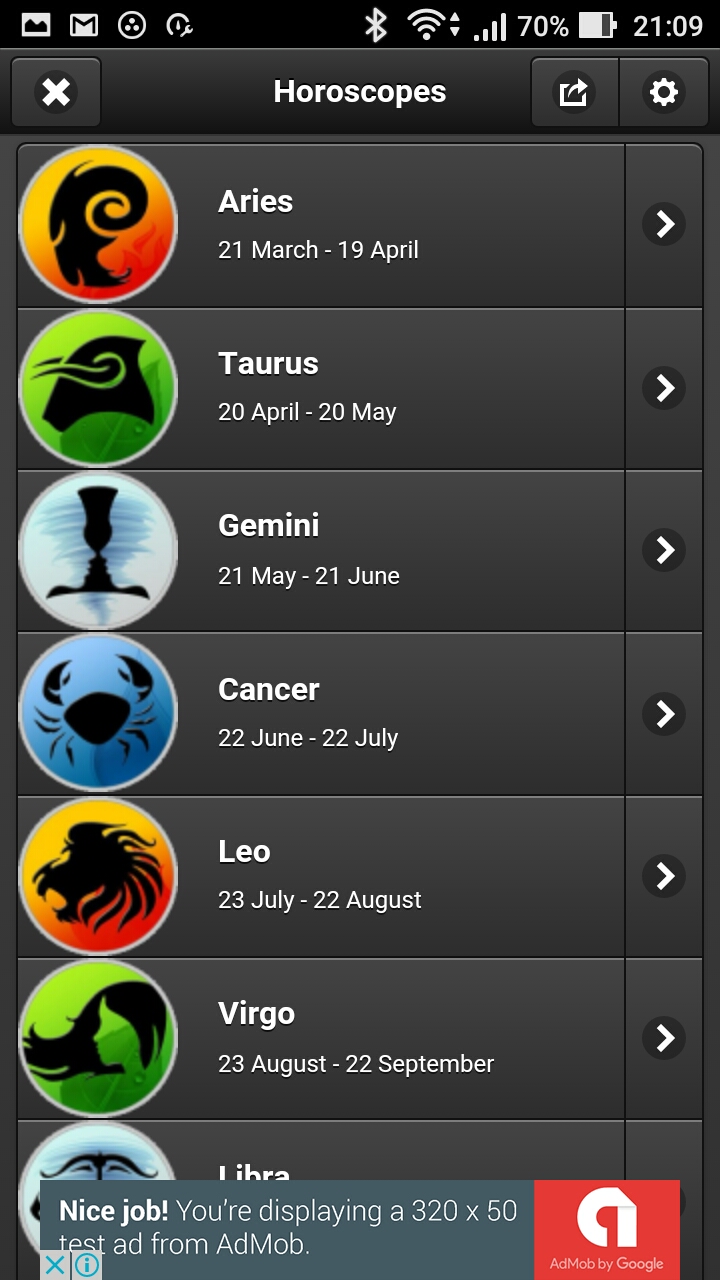Open the share menu from the toolbar

click(574, 91)
